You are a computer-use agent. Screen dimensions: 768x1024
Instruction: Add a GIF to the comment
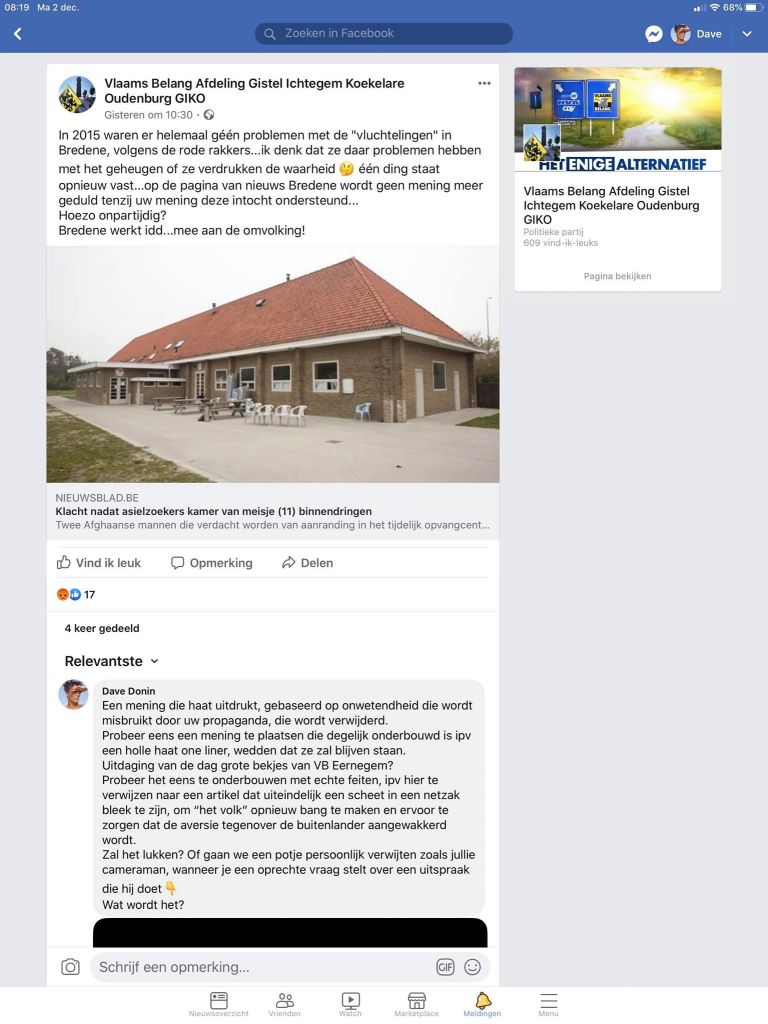click(x=445, y=967)
